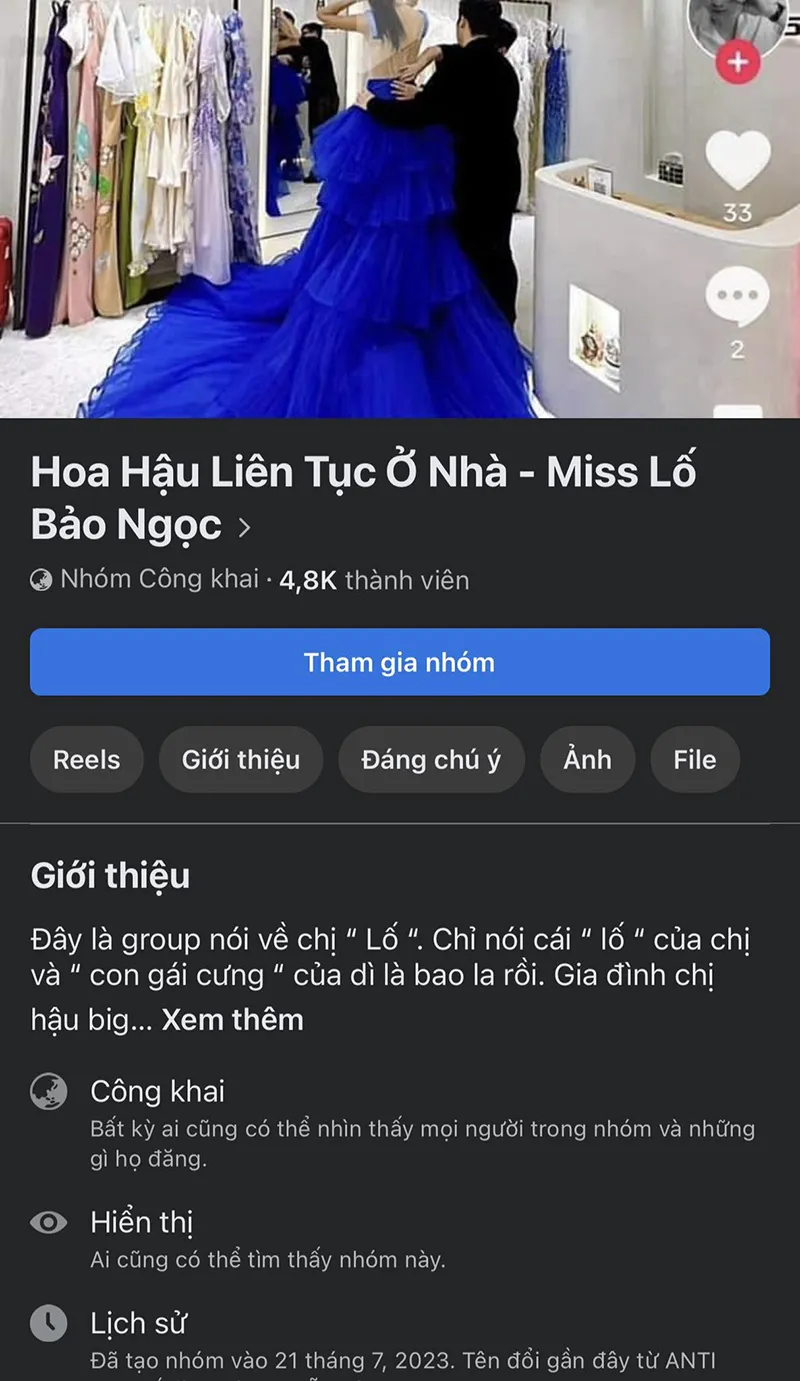Image resolution: width=800 pixels, height=1381 pixels.
Task: Expand the group description with Xem thêm
Action: coord(233,1020)
